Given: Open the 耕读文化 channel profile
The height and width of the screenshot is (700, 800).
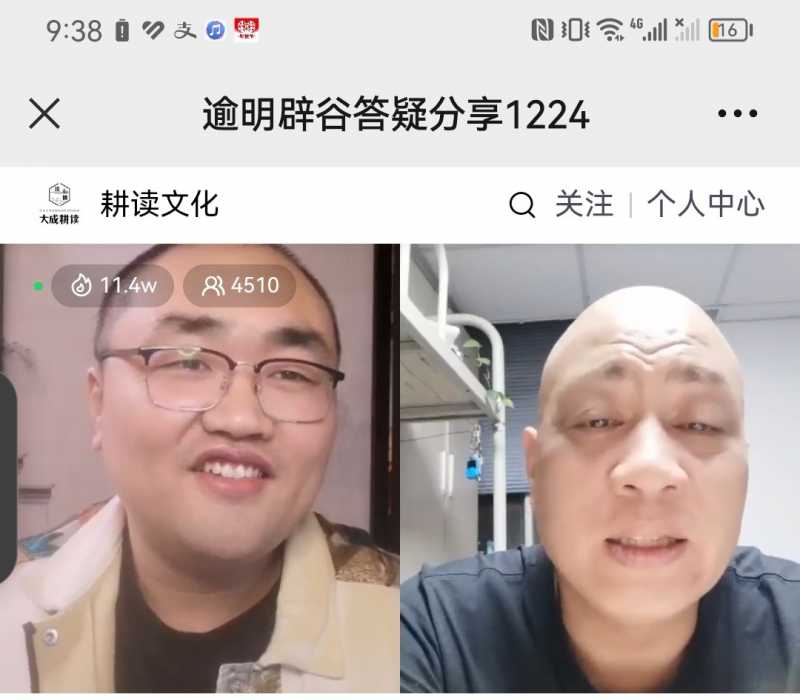Looking at the screenshot, I should pyautogui.click(x=158, y=205).
